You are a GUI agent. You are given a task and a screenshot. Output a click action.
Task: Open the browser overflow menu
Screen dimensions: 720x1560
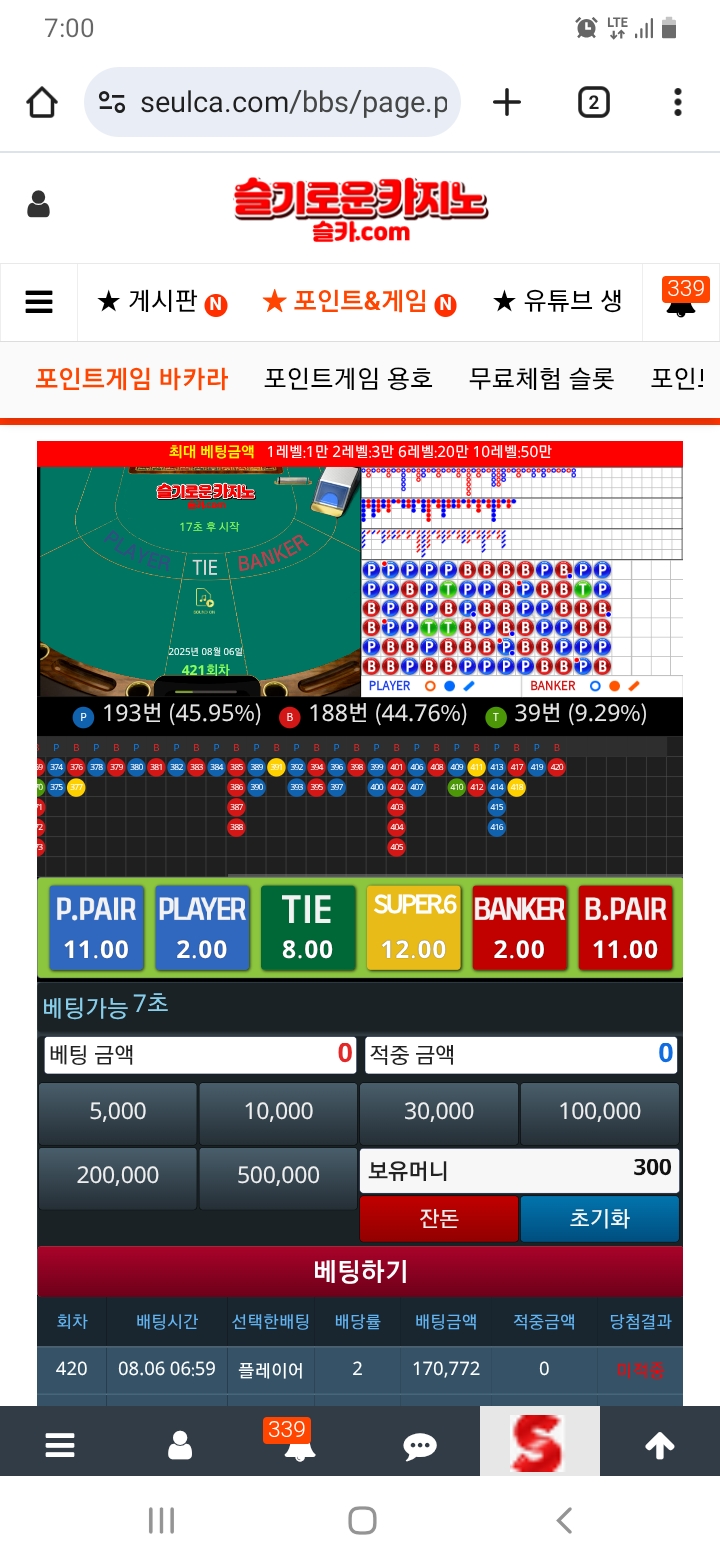(x=678, y=102)
